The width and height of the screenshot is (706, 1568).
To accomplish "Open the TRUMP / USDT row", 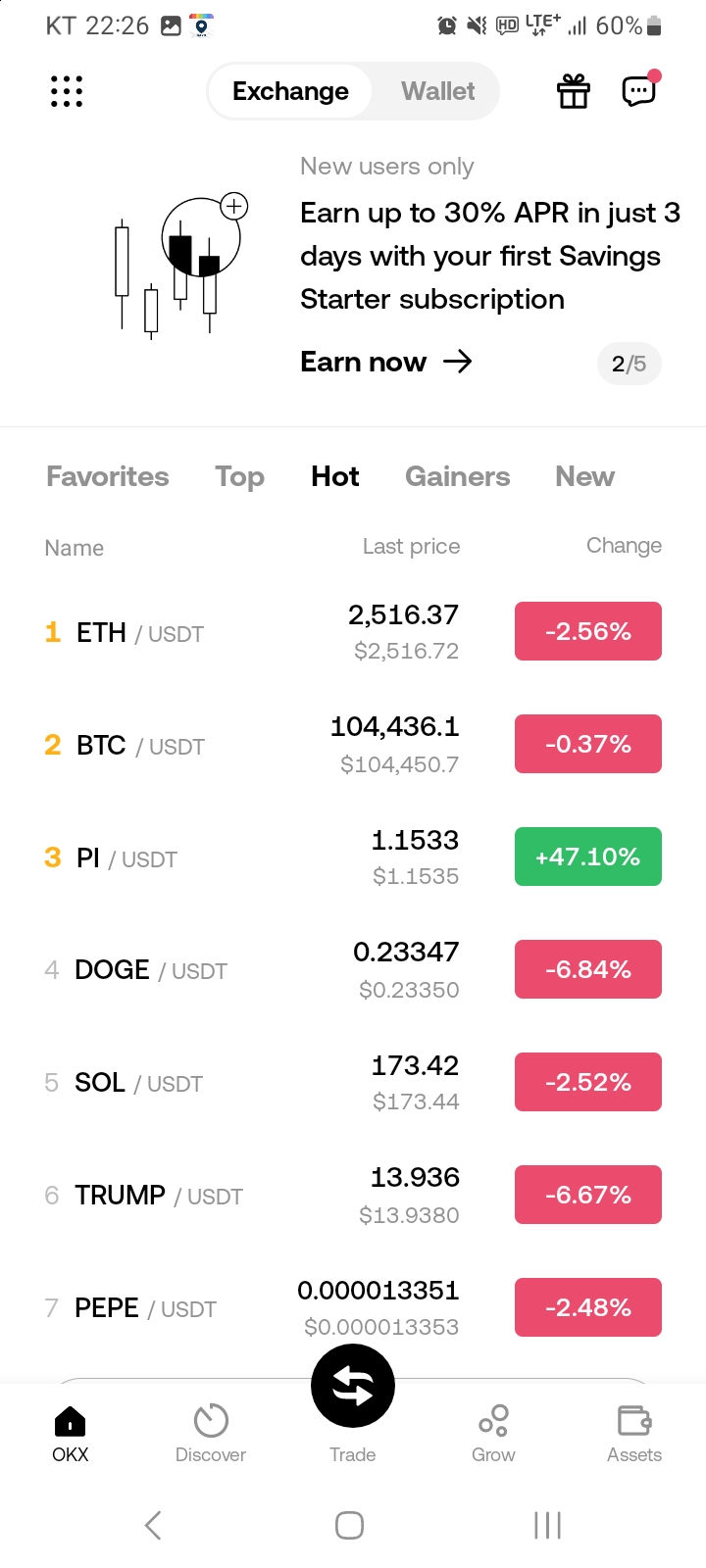I will tap(353, 1196).
